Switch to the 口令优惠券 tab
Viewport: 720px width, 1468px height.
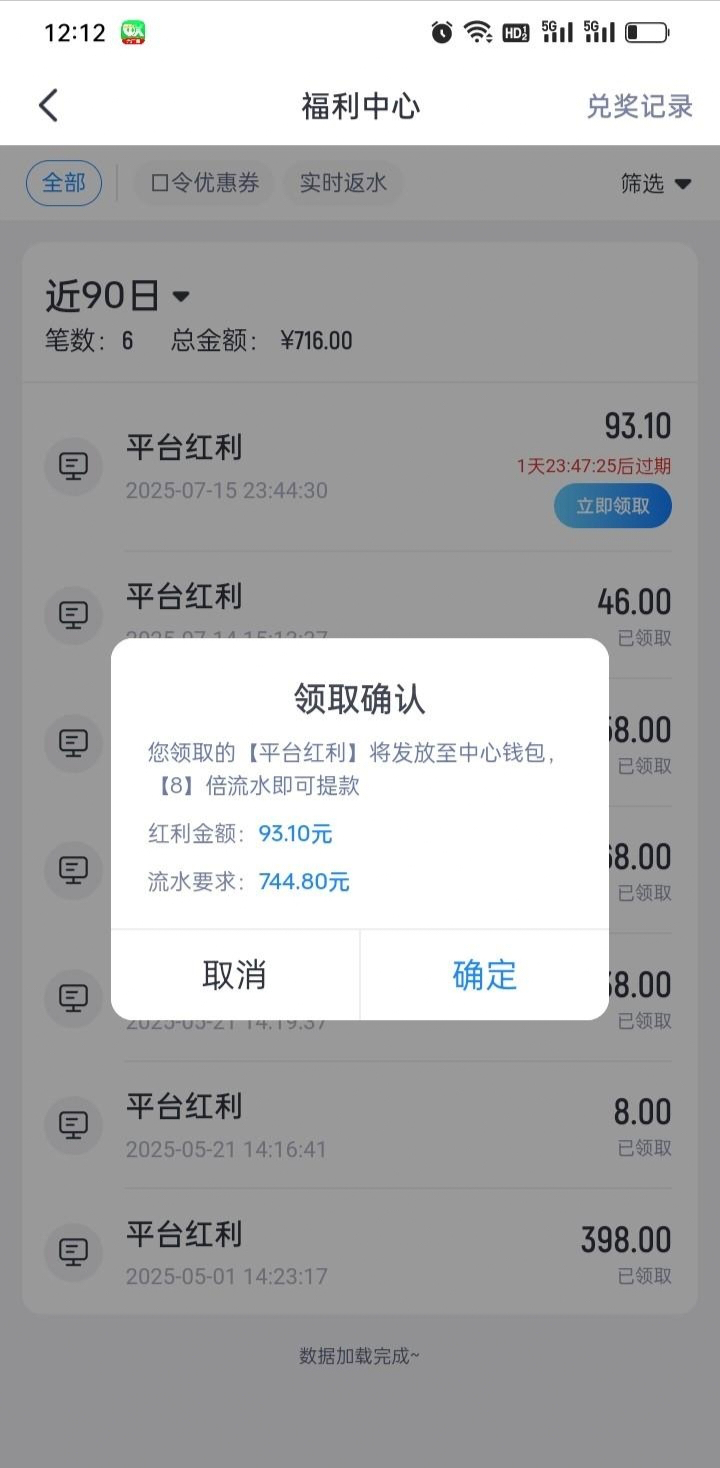pos(205,183)
